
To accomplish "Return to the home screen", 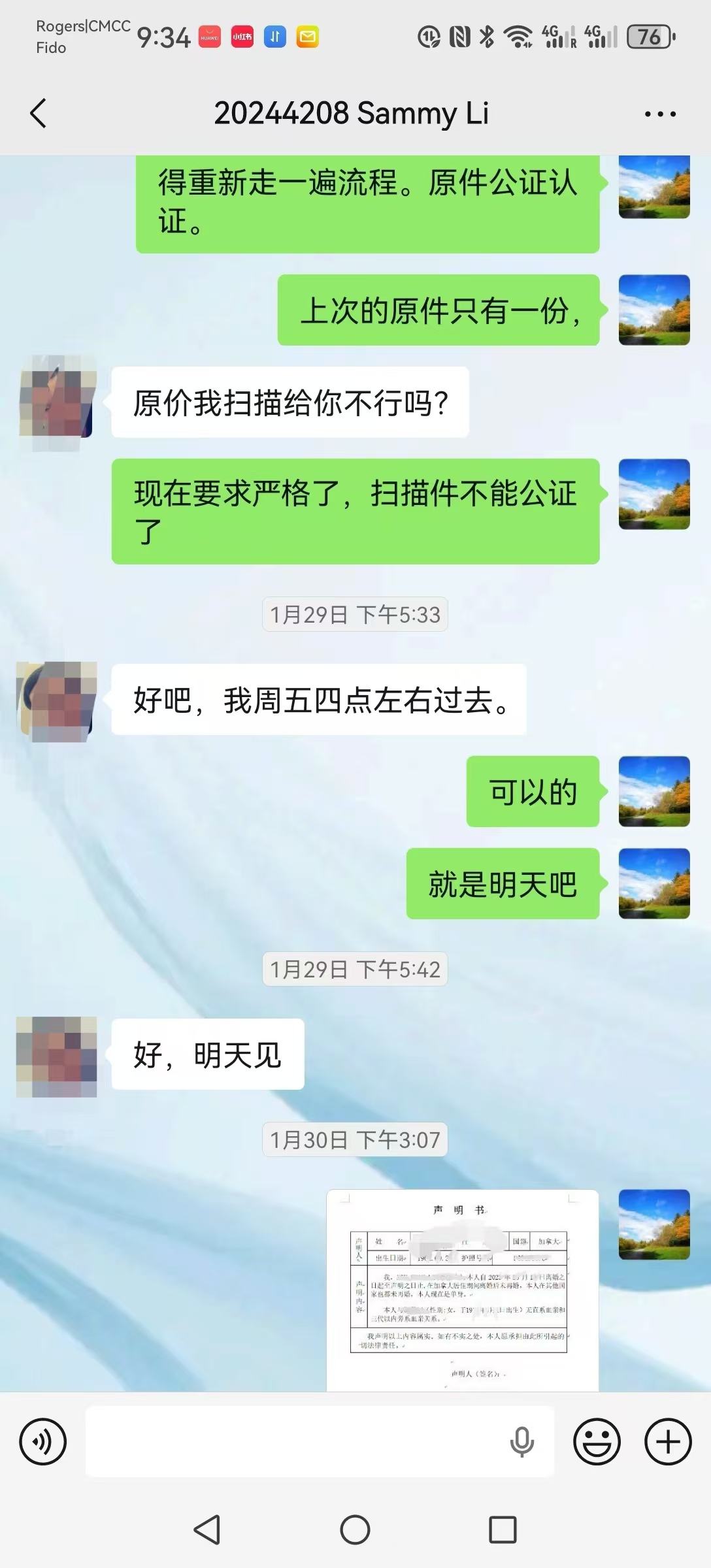I will click(x=355, y=1530).
